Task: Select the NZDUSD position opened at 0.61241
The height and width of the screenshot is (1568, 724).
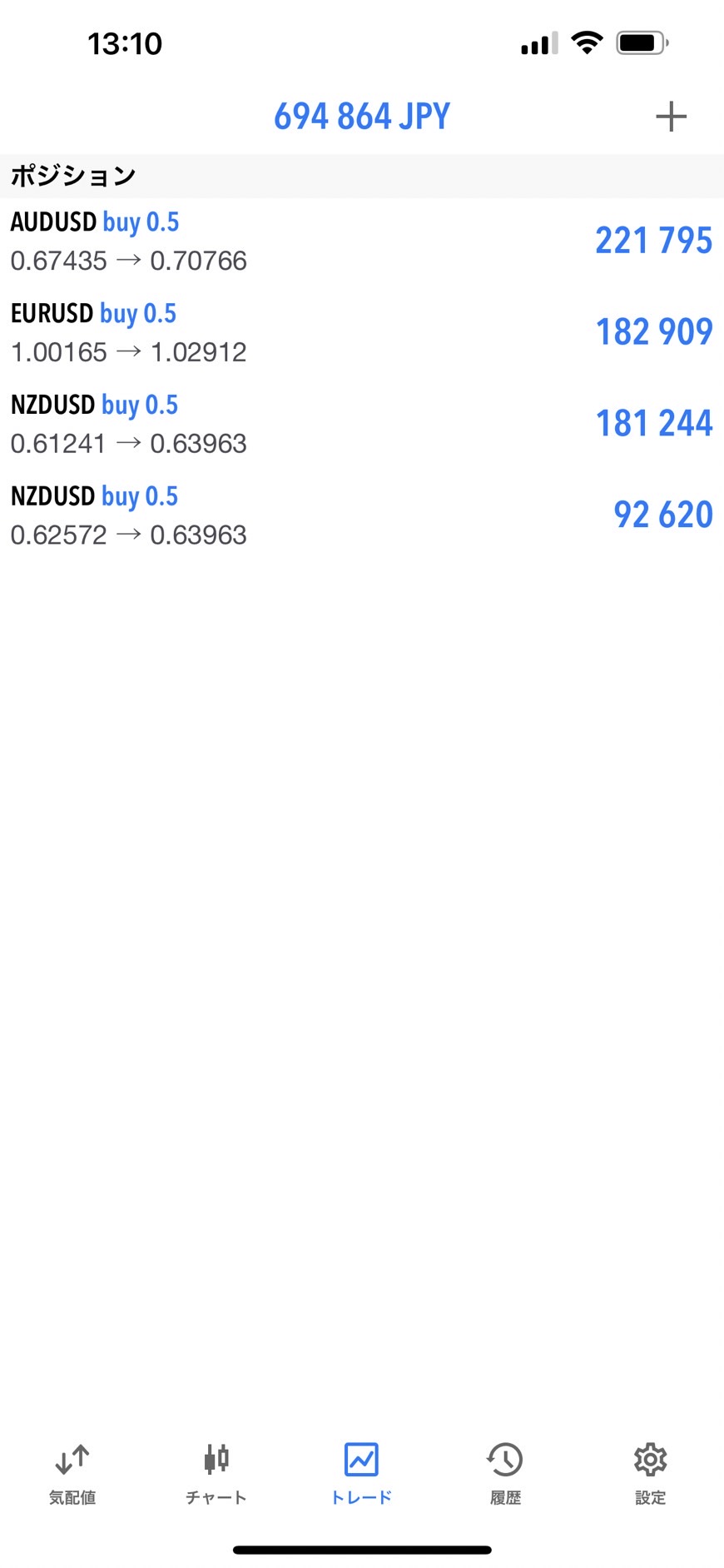Action: point(361,424)
